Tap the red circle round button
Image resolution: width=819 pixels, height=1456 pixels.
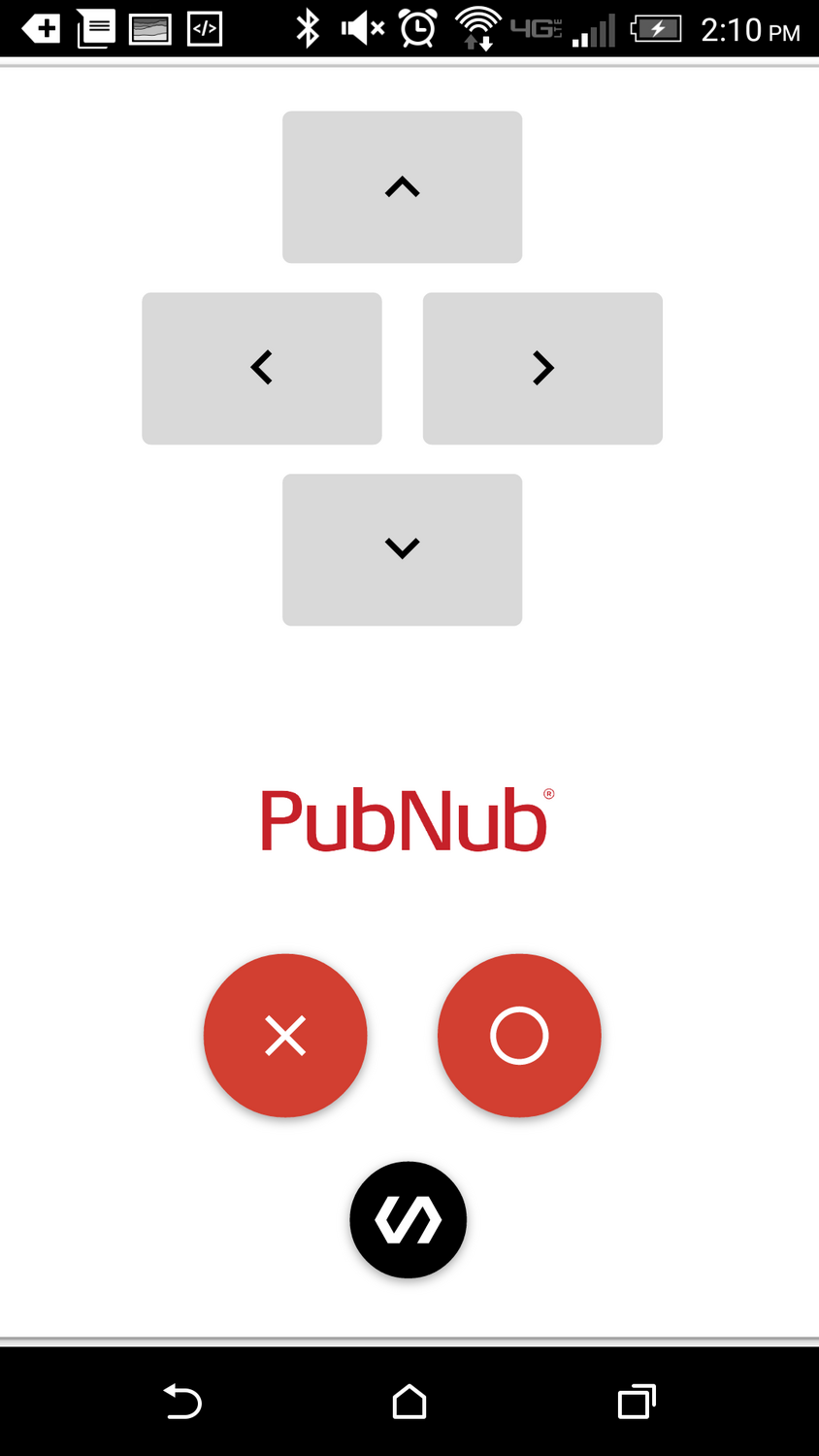519,1036
